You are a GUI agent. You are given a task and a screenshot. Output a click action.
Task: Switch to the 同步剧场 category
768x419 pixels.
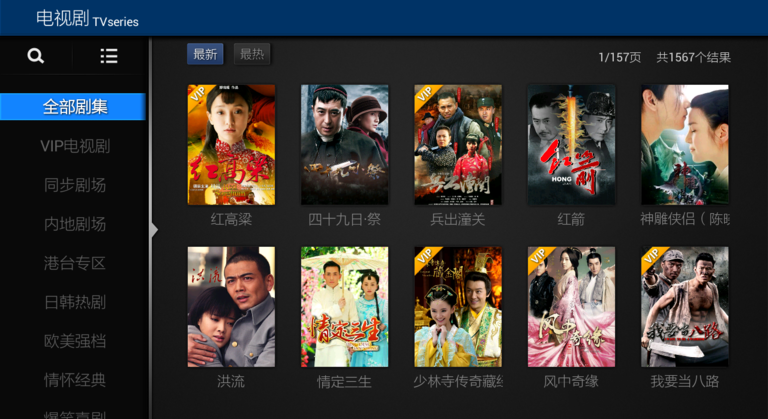coord(74,185)
